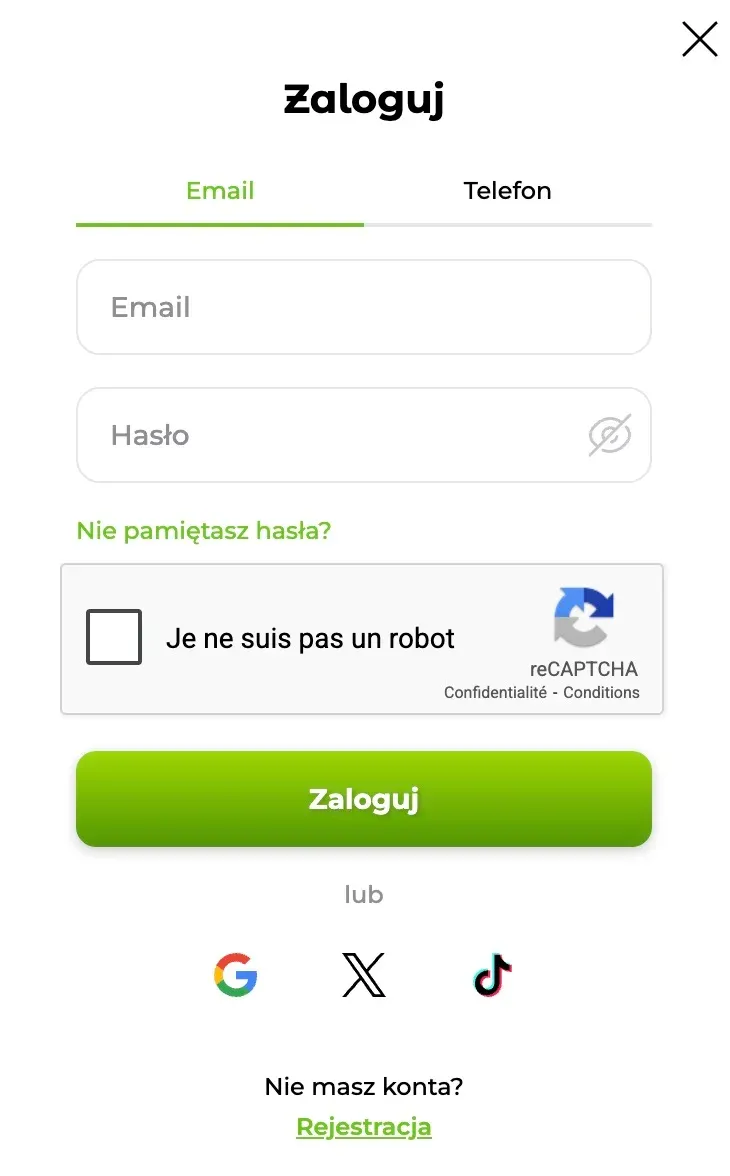The image size is (730, 1176).
Task: Tap the Hasło password field
Action: pyautogui.click(x=330, y=436)
